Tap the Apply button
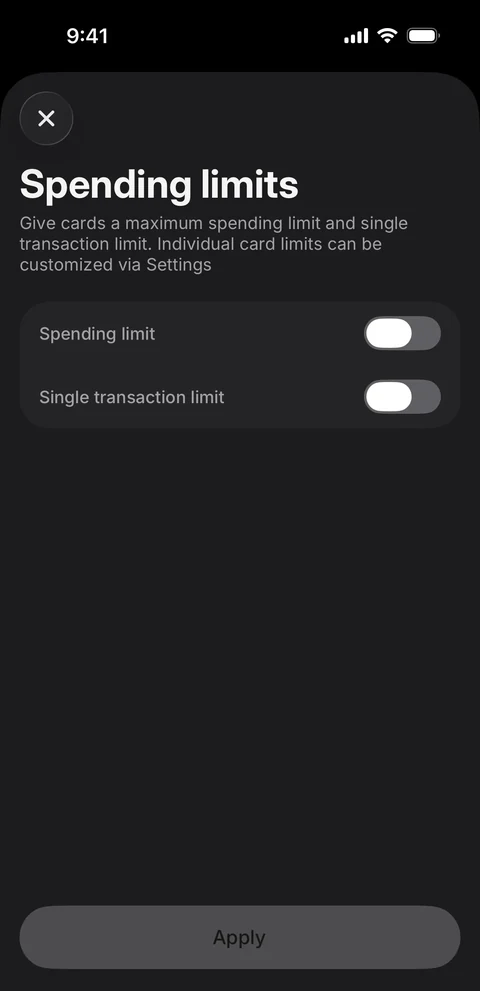Screen dimensions: 480x991 (240, 937)
